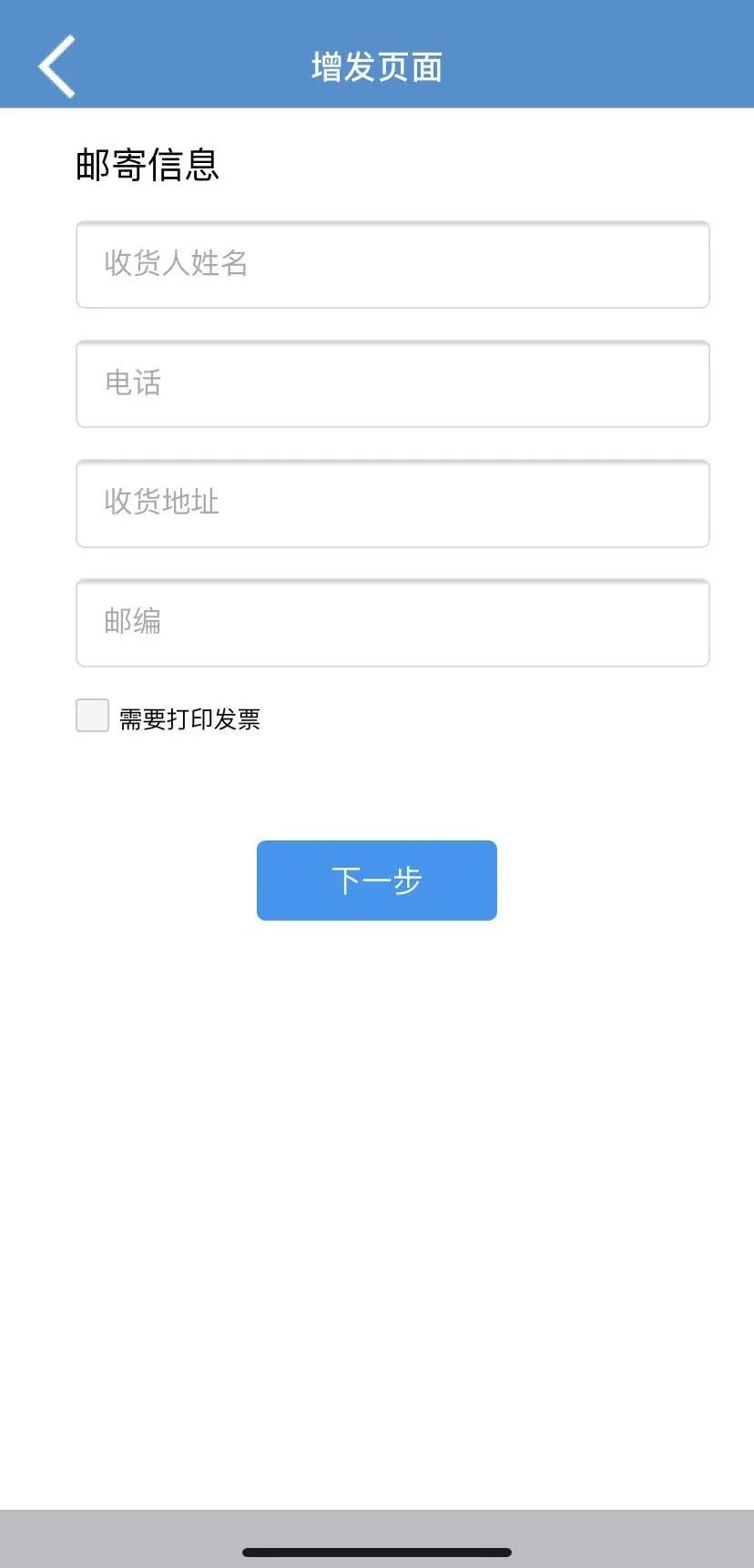
Task: Select the 电话 input field
Action: [392, 383]
